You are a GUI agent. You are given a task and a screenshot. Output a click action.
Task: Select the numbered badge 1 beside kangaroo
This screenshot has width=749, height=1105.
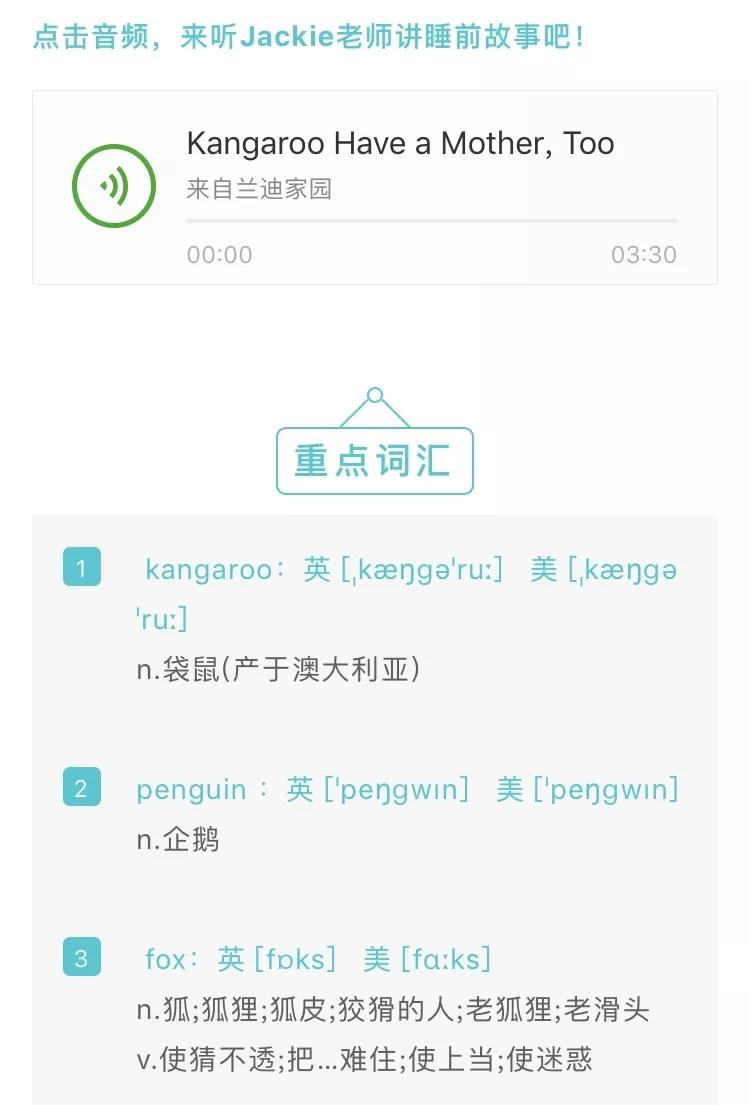click(82, 567)
